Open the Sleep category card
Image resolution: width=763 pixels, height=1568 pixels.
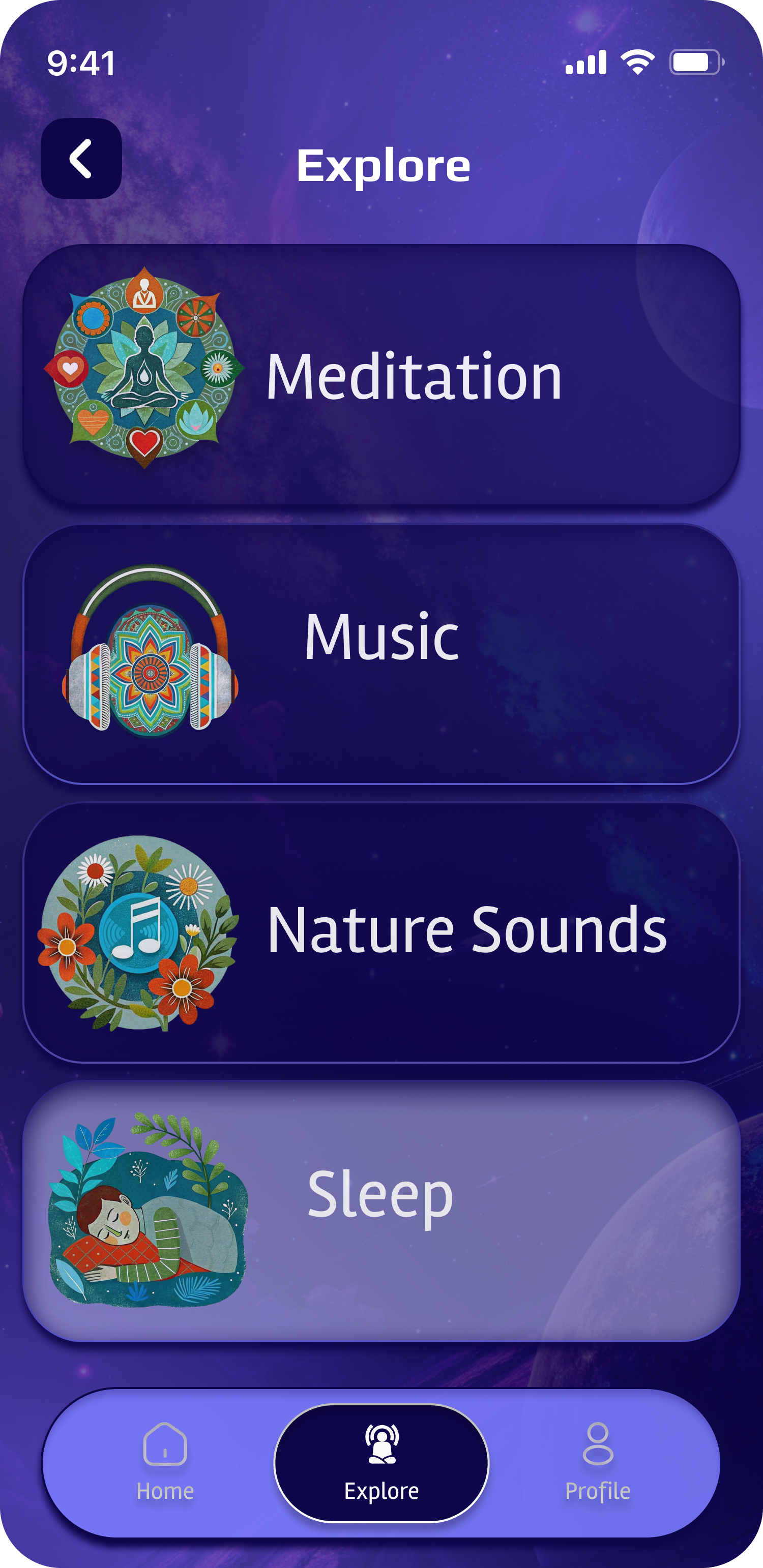tap(381, 1211)
